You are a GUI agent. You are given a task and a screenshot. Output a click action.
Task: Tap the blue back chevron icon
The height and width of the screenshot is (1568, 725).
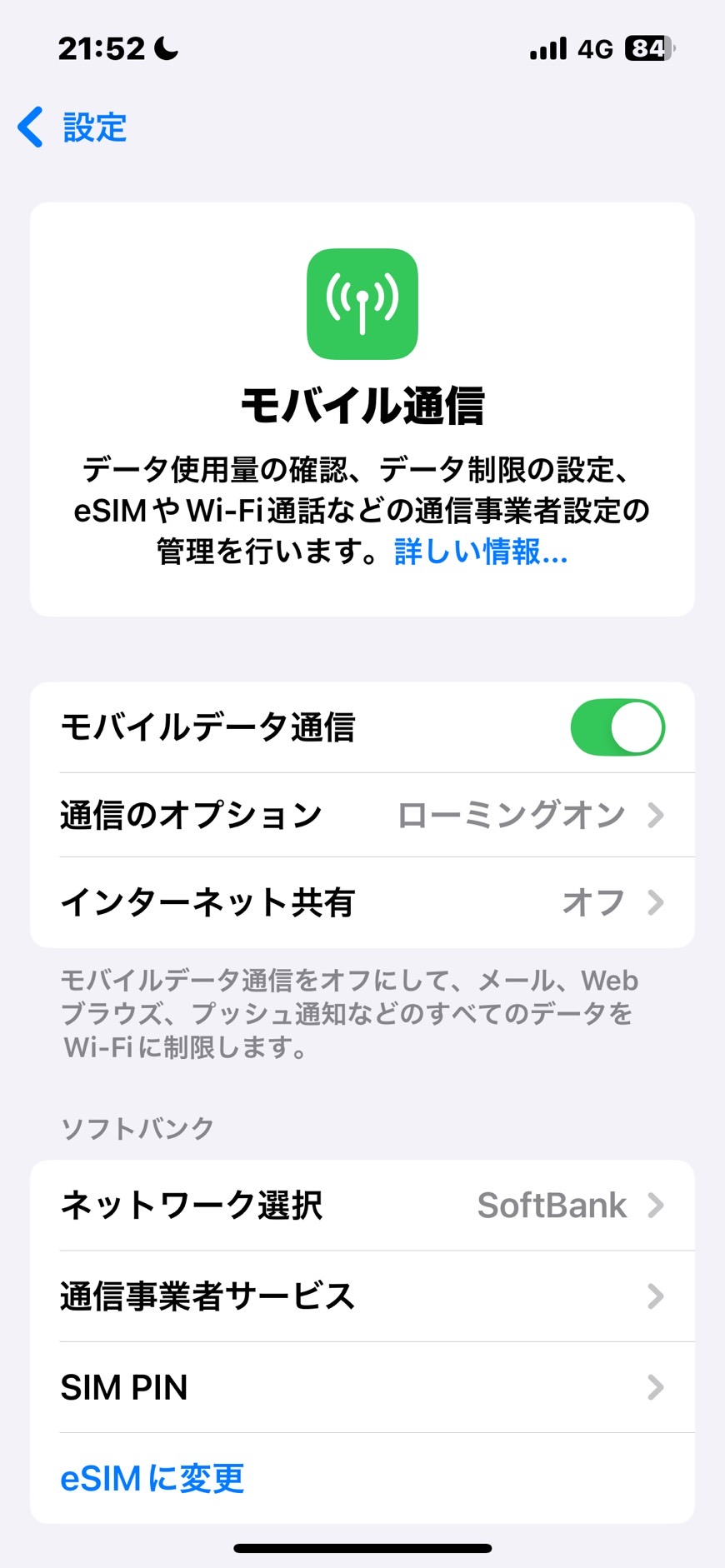[30, 128]
